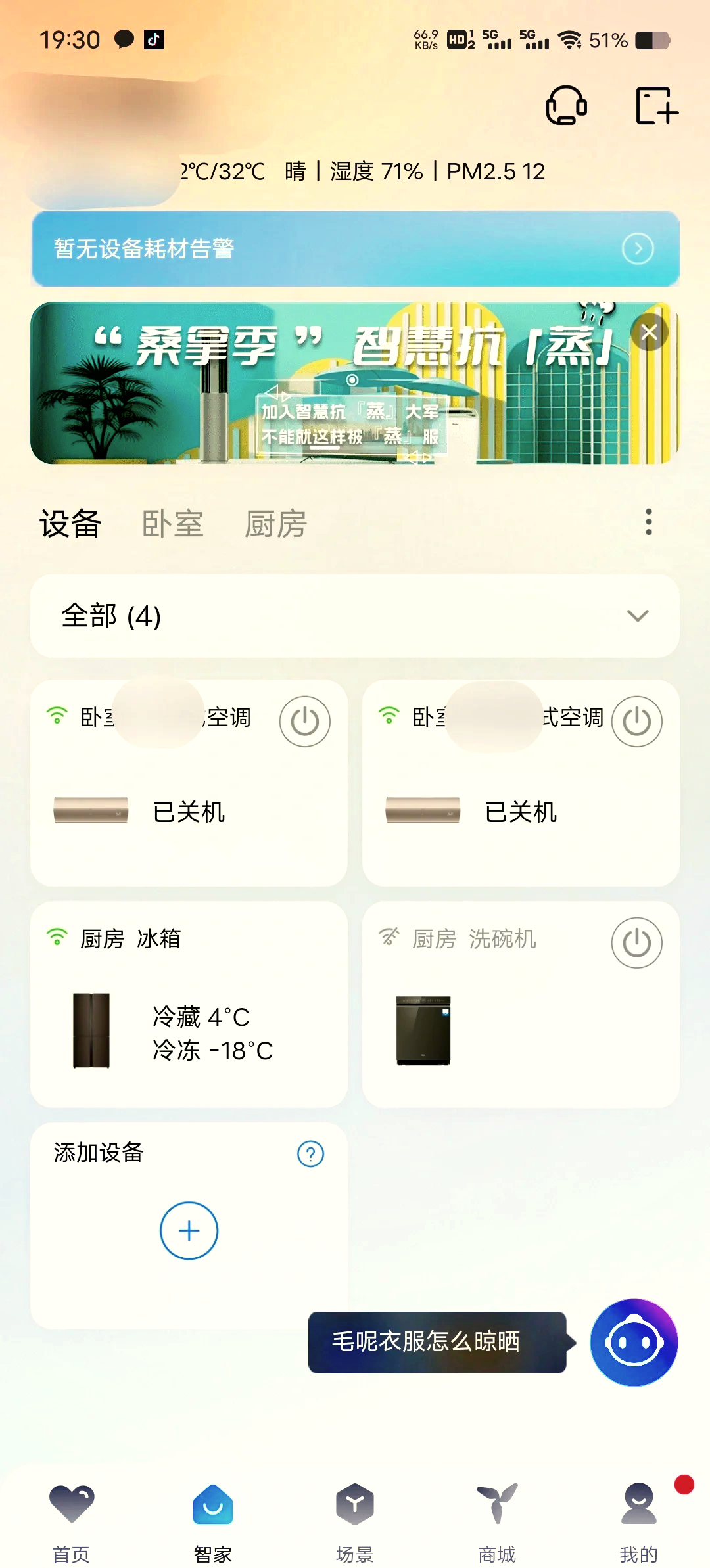Tap the plus button to add a device
710x1568 pixels.
tap(189, 1230)
